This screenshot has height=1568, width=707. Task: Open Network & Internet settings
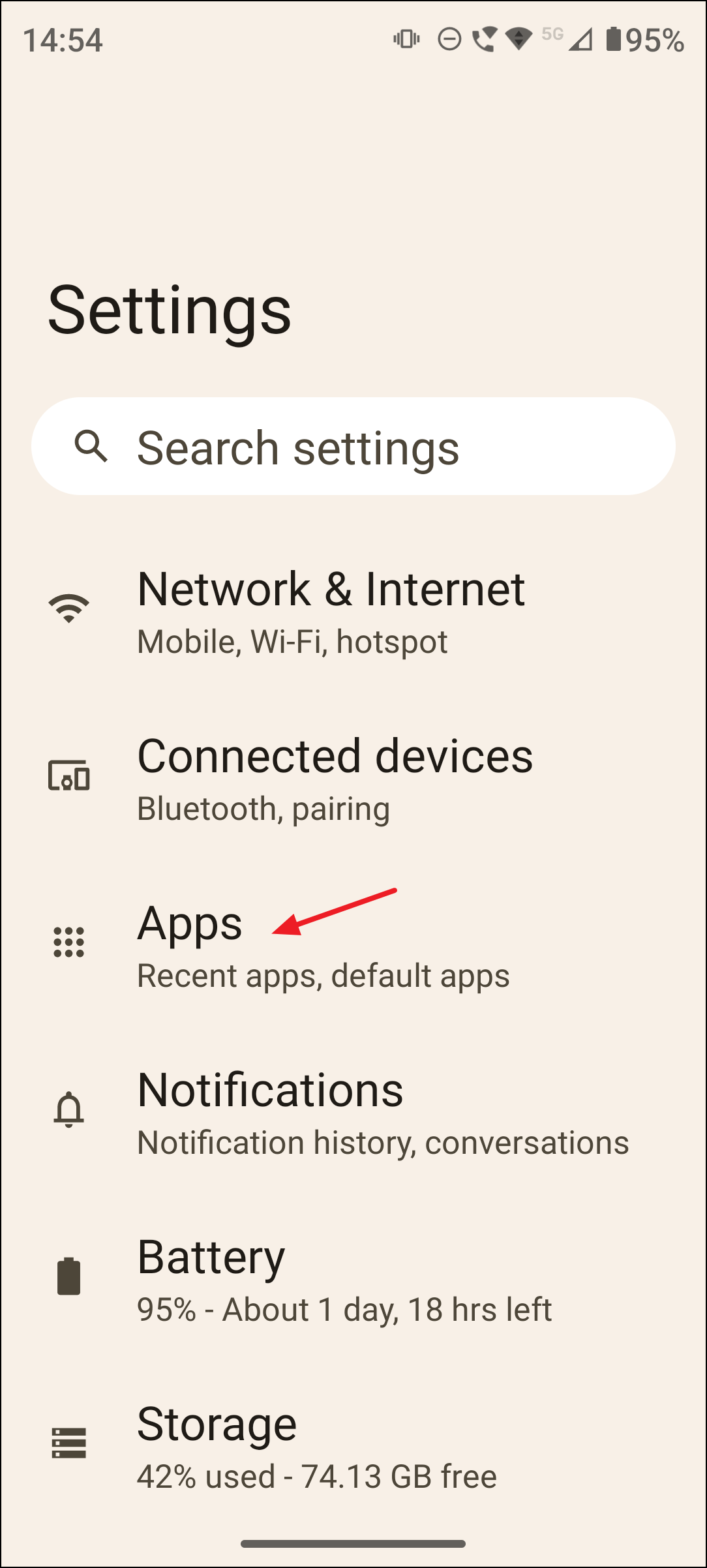331,611
